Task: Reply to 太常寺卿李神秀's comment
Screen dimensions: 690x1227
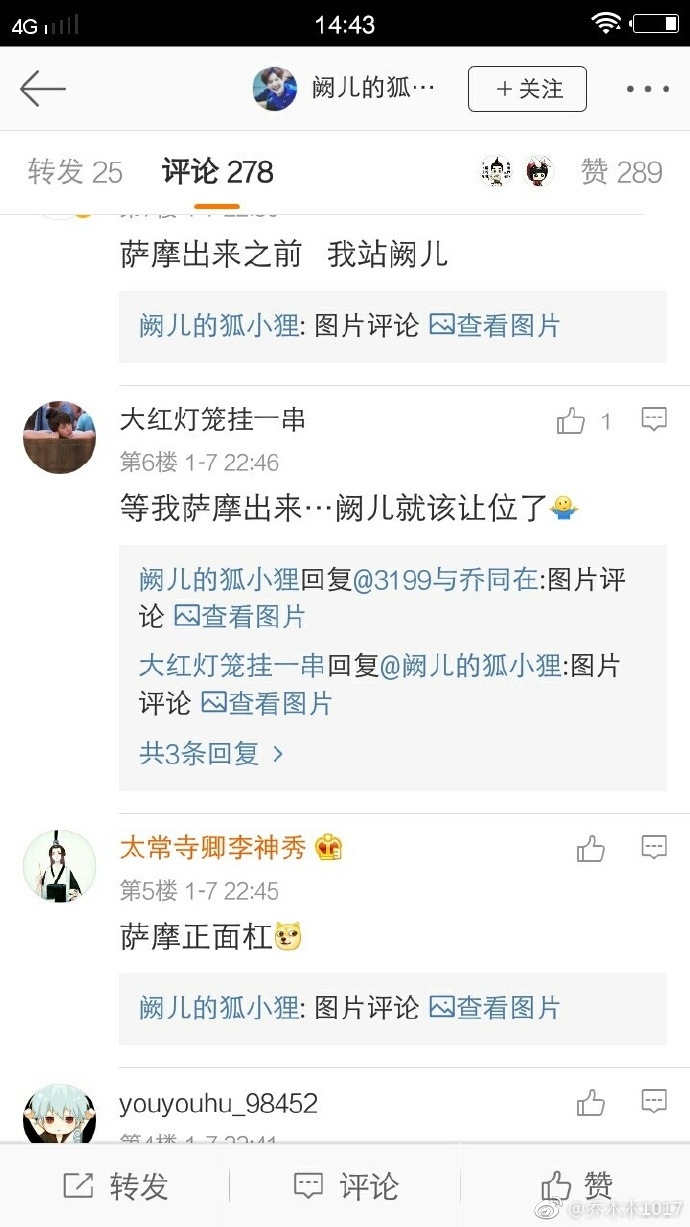Action: [654, 848]
